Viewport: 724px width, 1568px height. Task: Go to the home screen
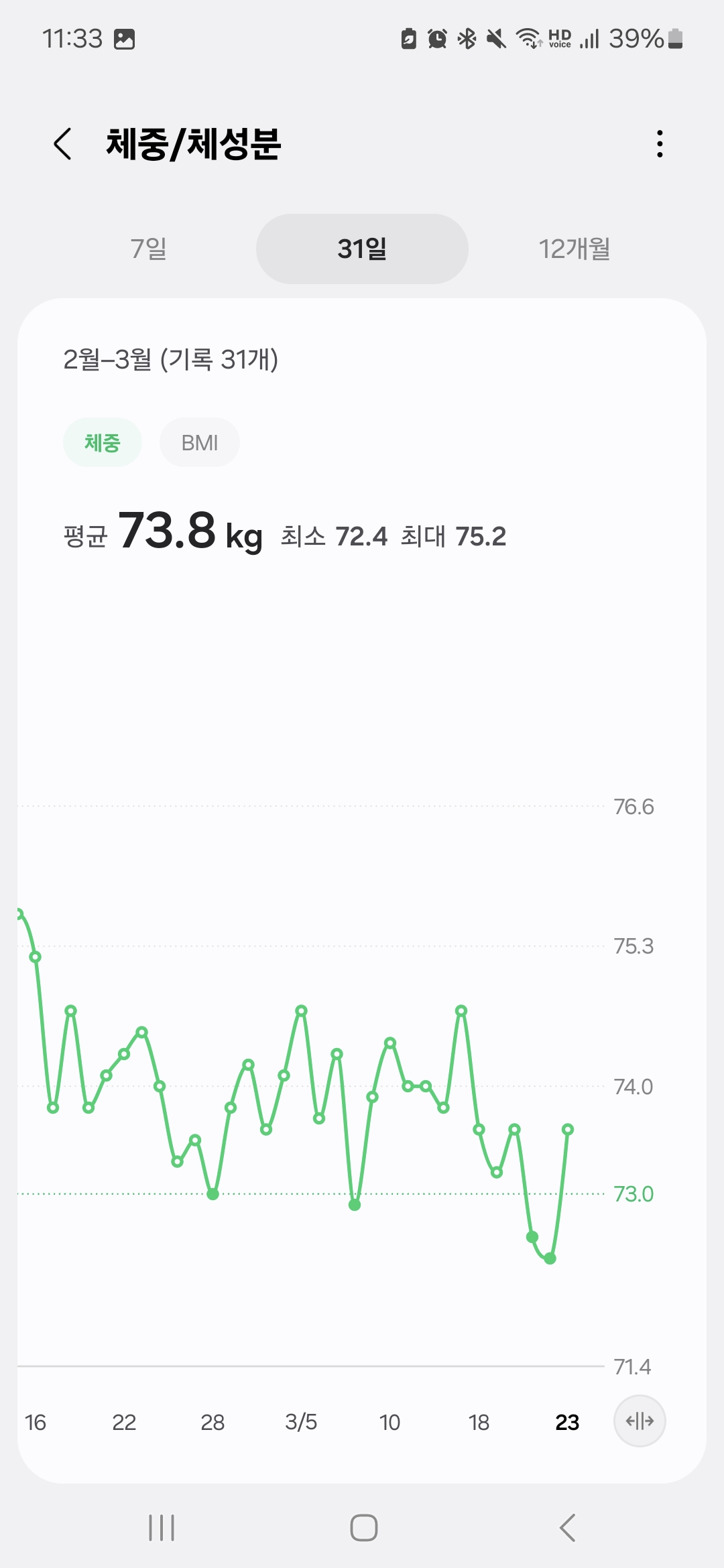[363, 1528]
